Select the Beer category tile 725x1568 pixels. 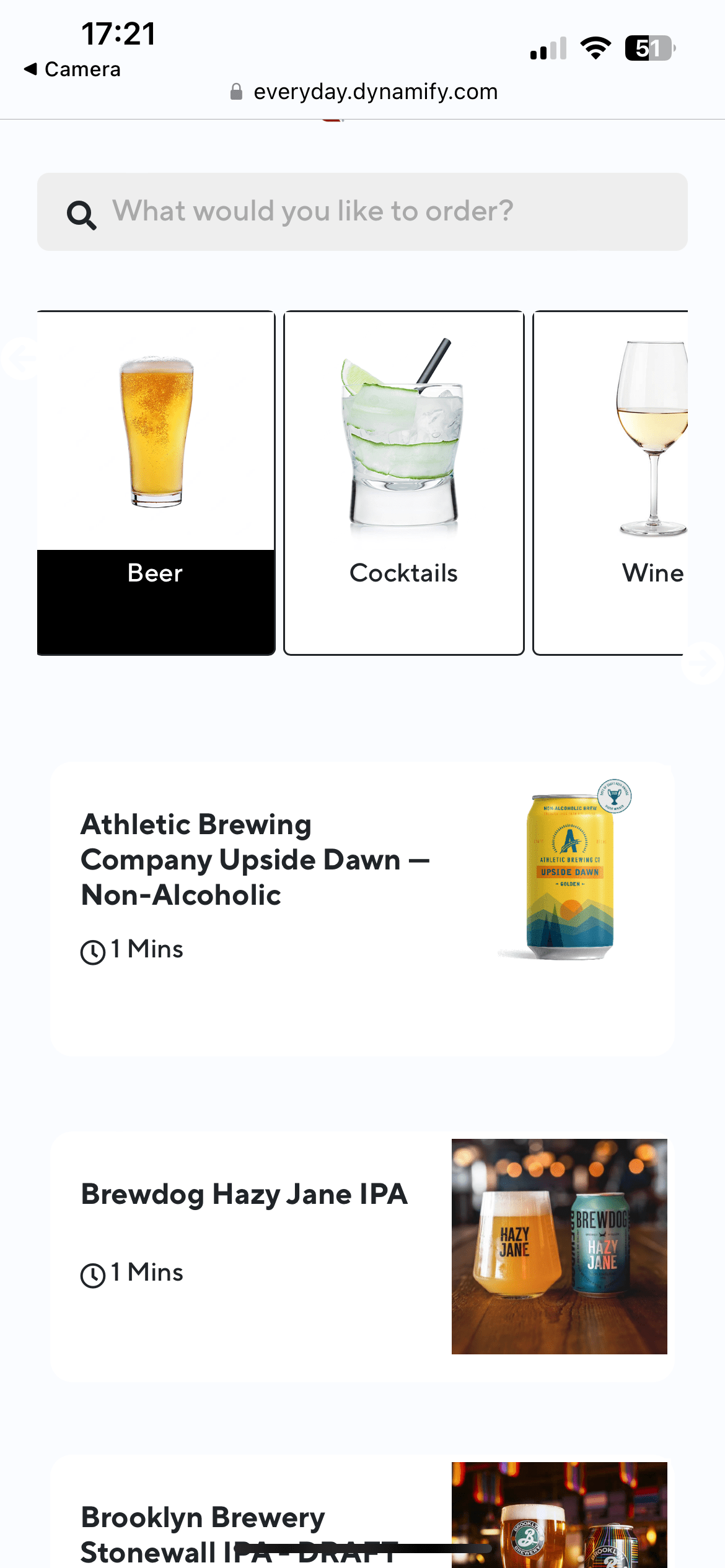point(156,482)
